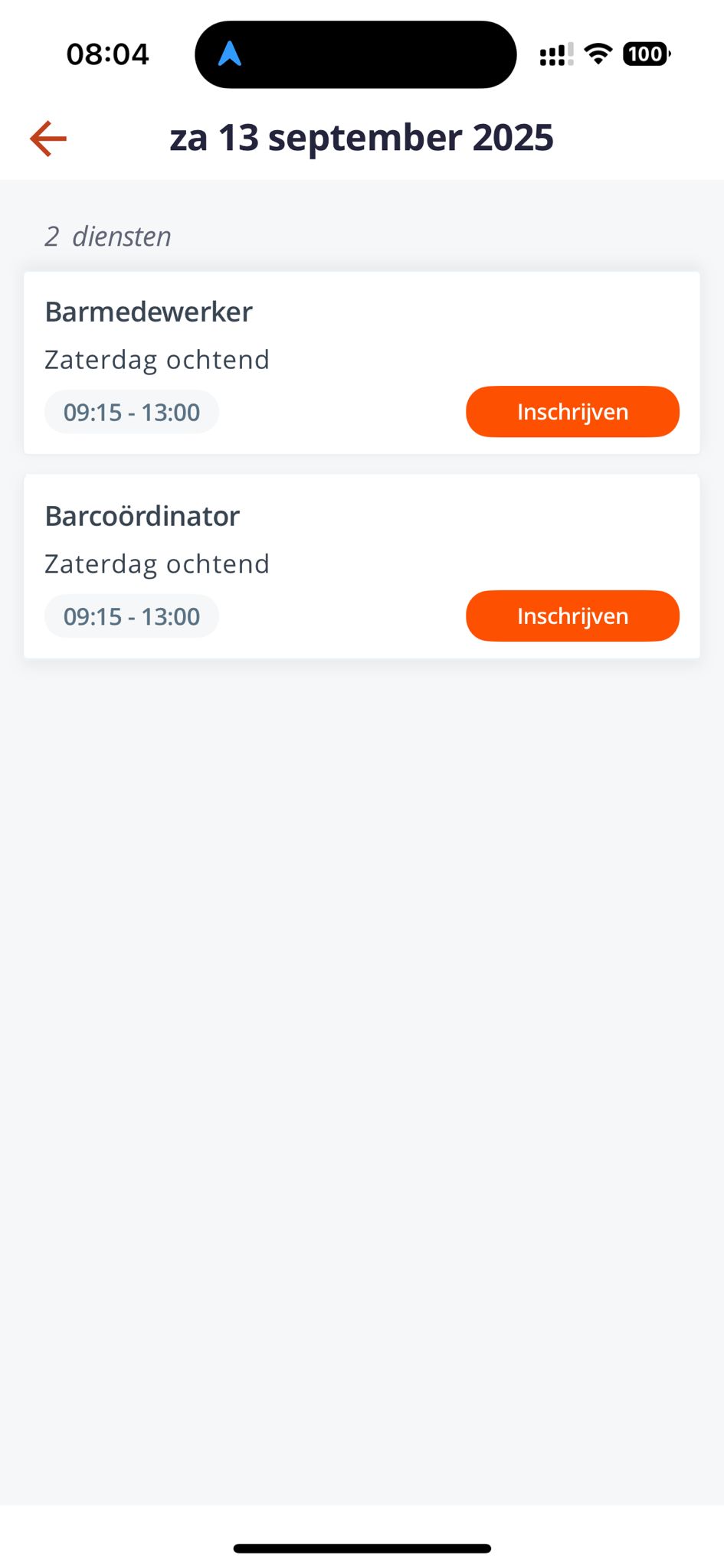Go back using the orange arrow
Screen dimensions: 724x1568
pyautogui.click(x=48, y=139)
